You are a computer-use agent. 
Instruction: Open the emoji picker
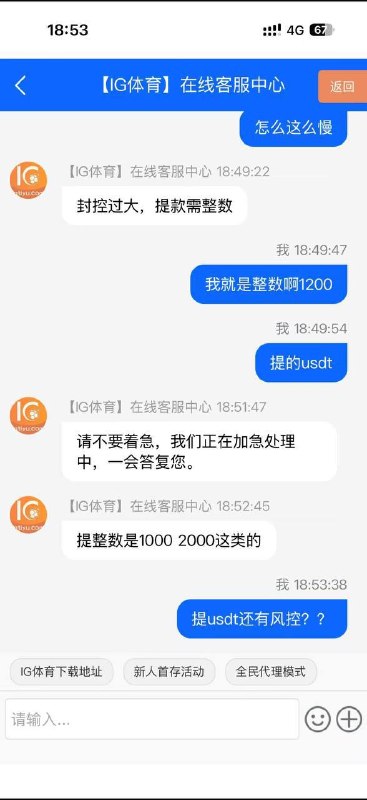pos(317,720)
